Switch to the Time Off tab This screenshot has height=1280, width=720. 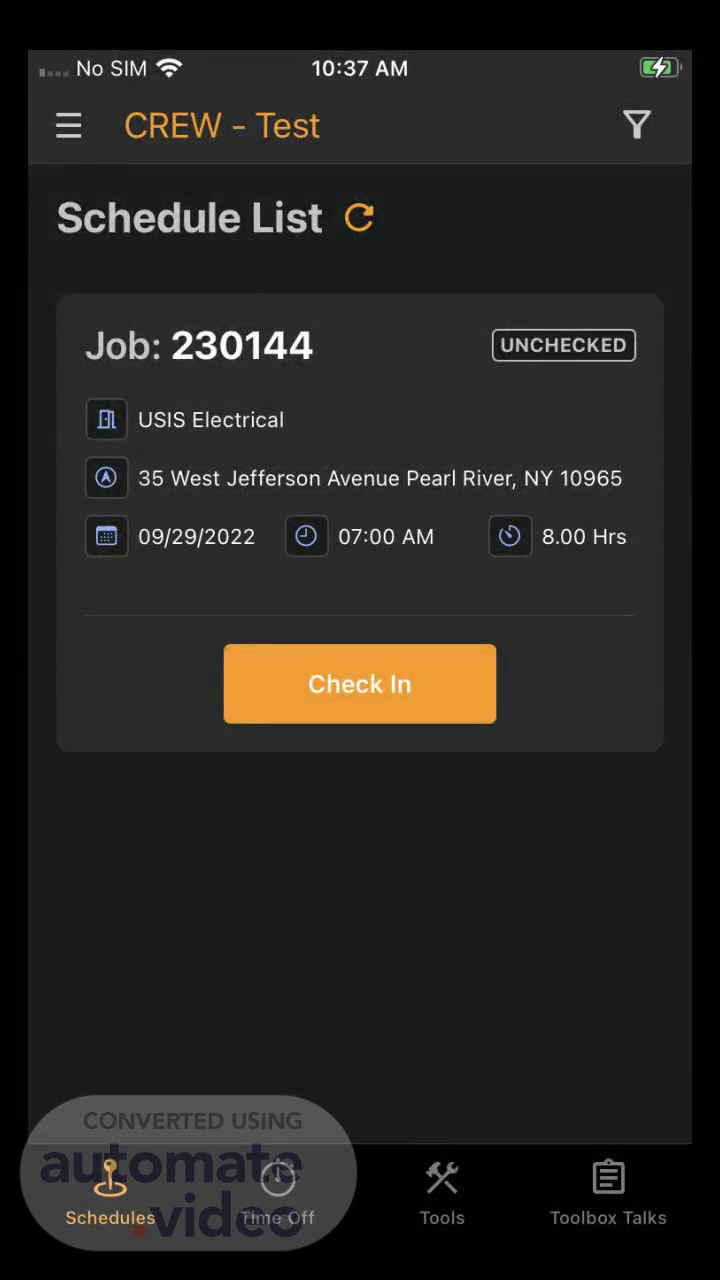click(277, 1193)
